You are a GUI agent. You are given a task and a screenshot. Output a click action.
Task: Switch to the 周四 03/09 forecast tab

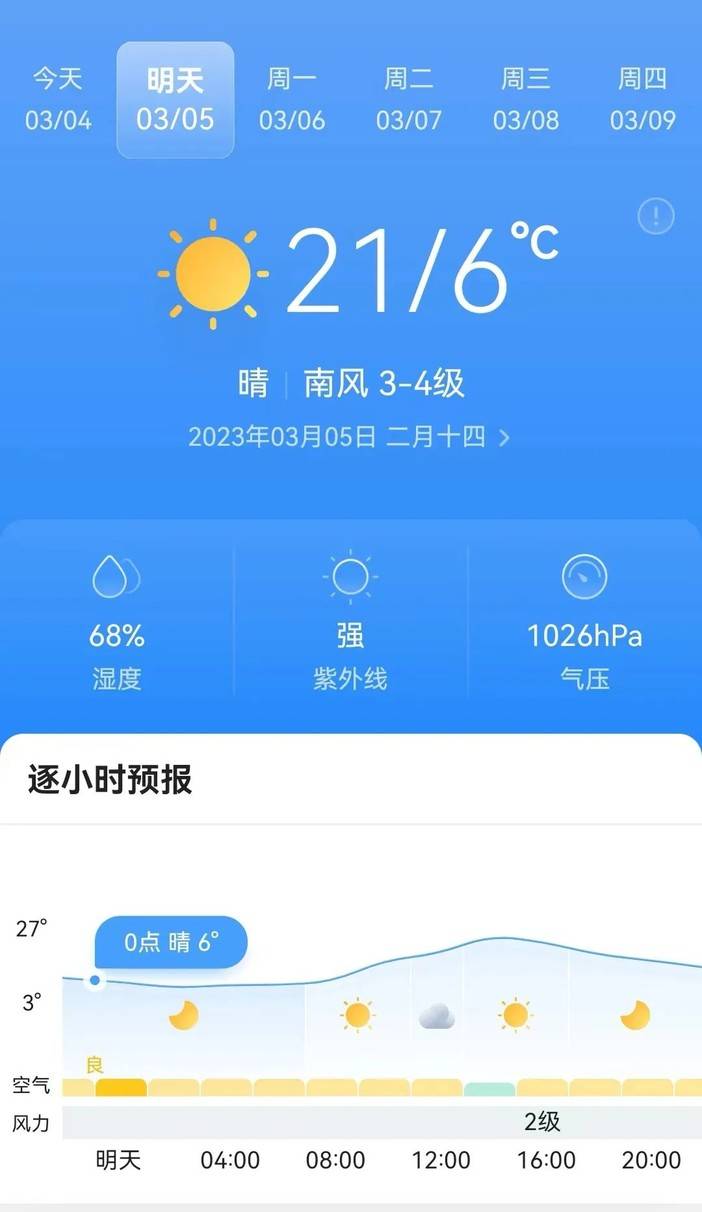tap(643, 100)
